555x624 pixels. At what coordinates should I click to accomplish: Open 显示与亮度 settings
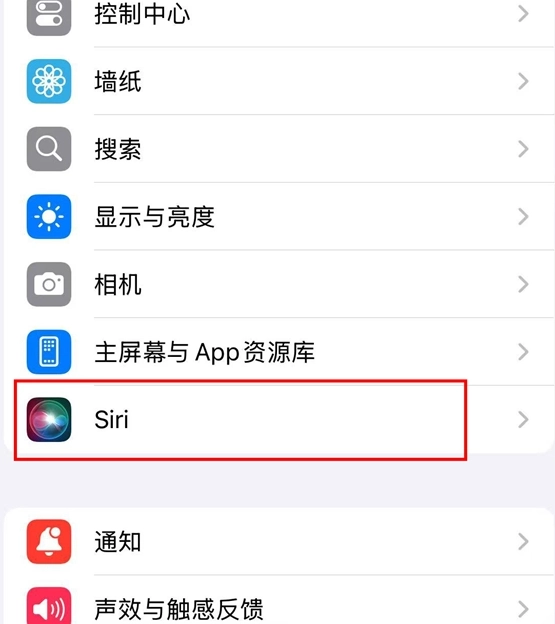[278, 216]
